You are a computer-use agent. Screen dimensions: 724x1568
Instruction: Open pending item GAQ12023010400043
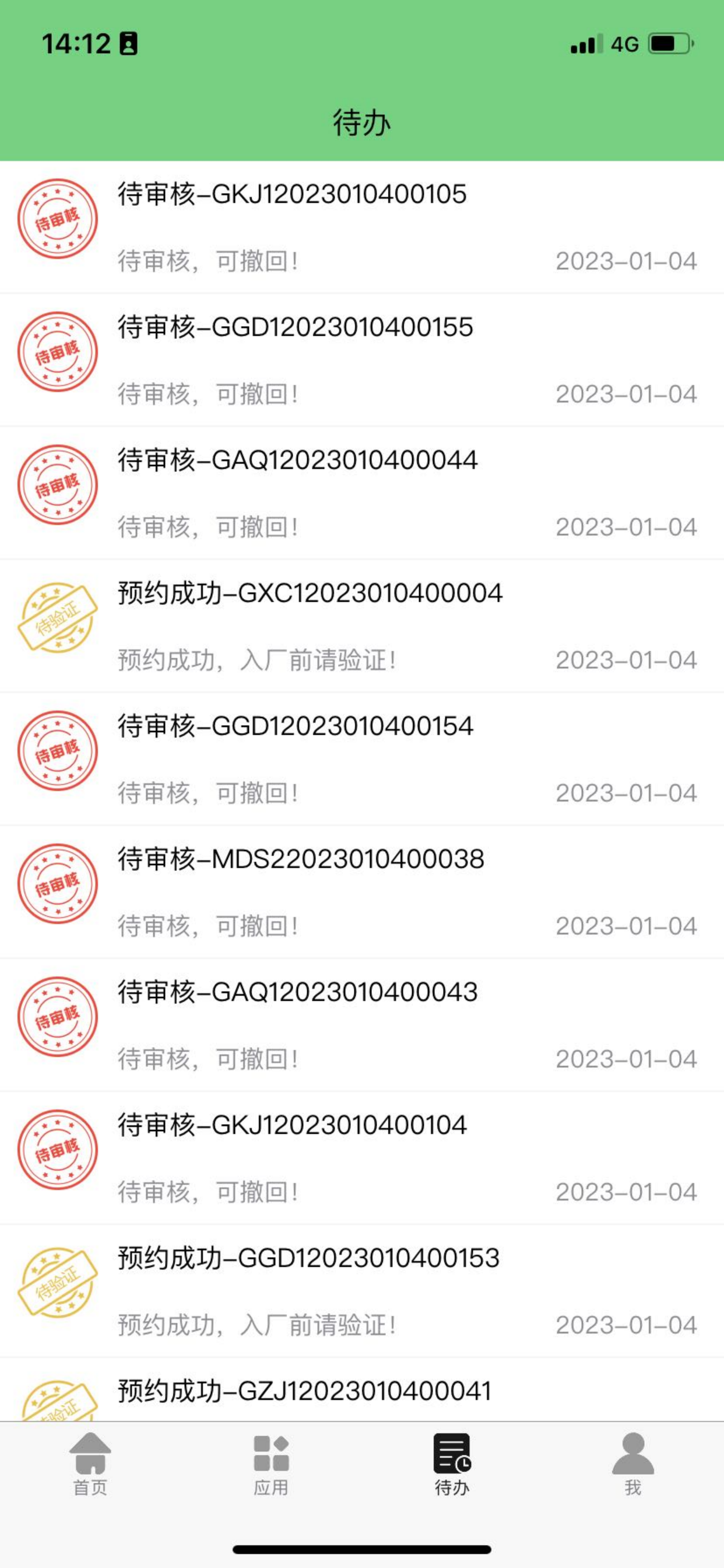(362, 1025)
